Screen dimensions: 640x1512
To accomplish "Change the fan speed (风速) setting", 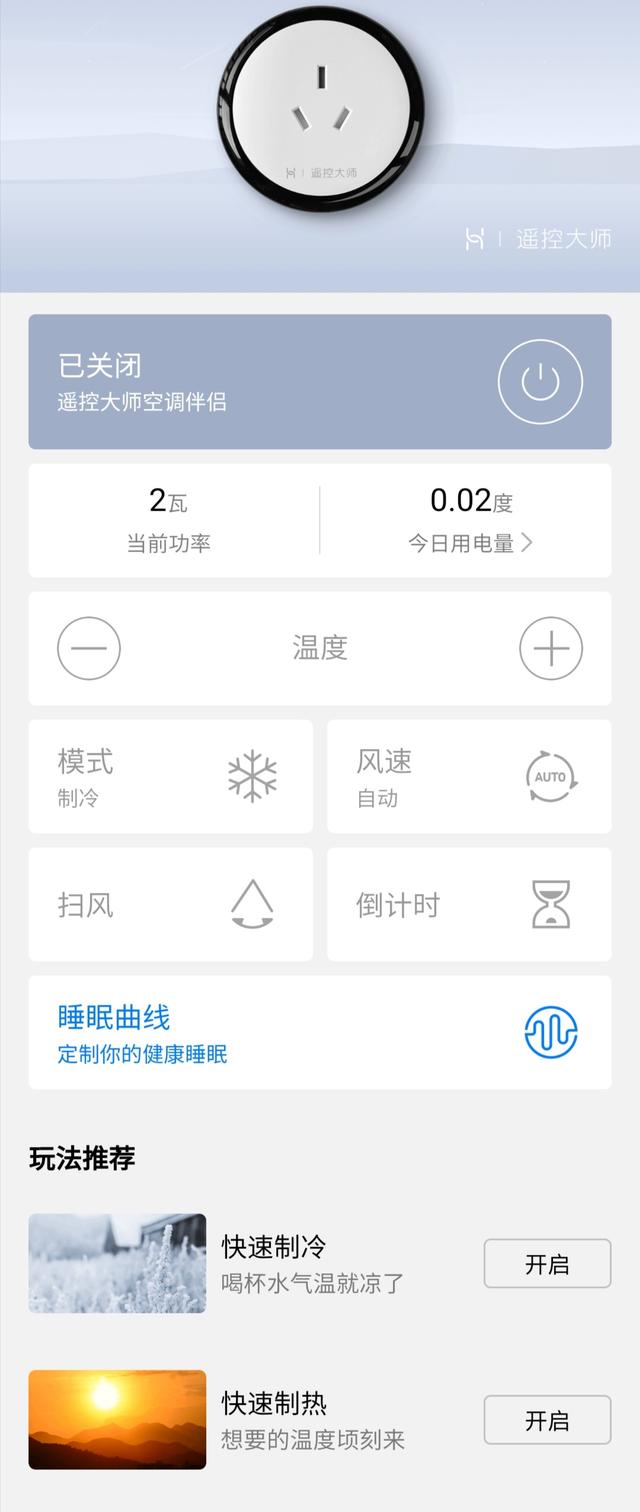I will coord(469,776).
